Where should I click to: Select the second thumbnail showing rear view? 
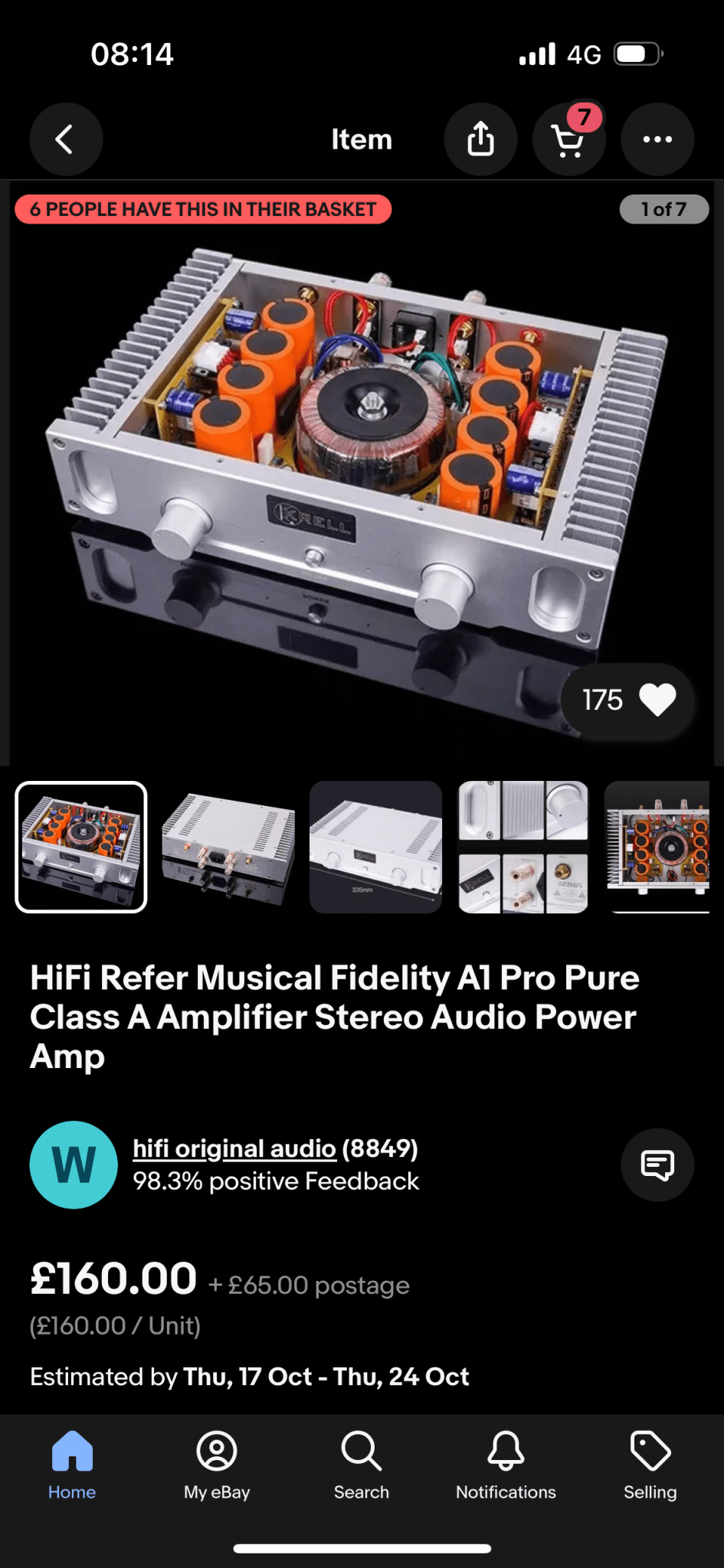click(228, 847)
